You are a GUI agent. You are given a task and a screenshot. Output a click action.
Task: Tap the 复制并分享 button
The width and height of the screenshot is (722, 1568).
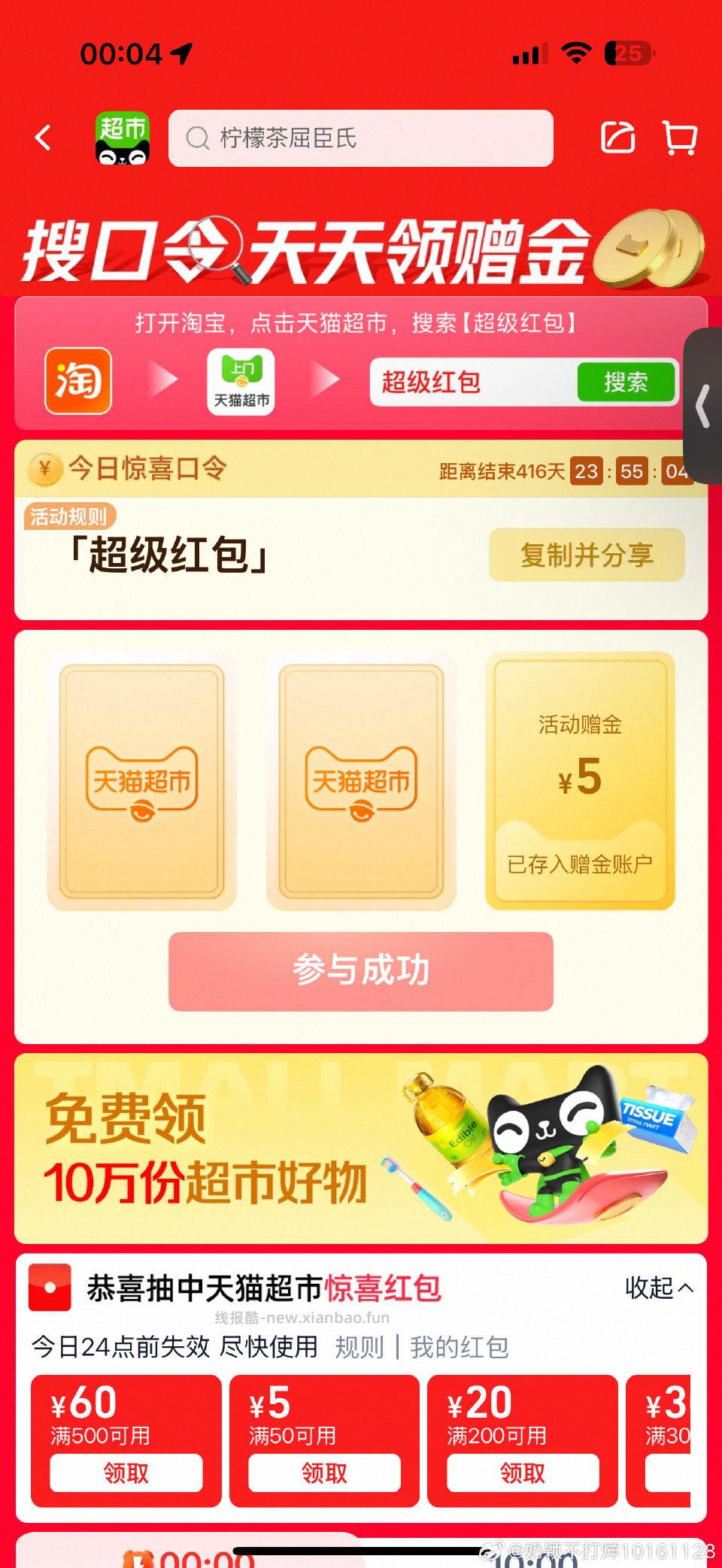[586, 556]
